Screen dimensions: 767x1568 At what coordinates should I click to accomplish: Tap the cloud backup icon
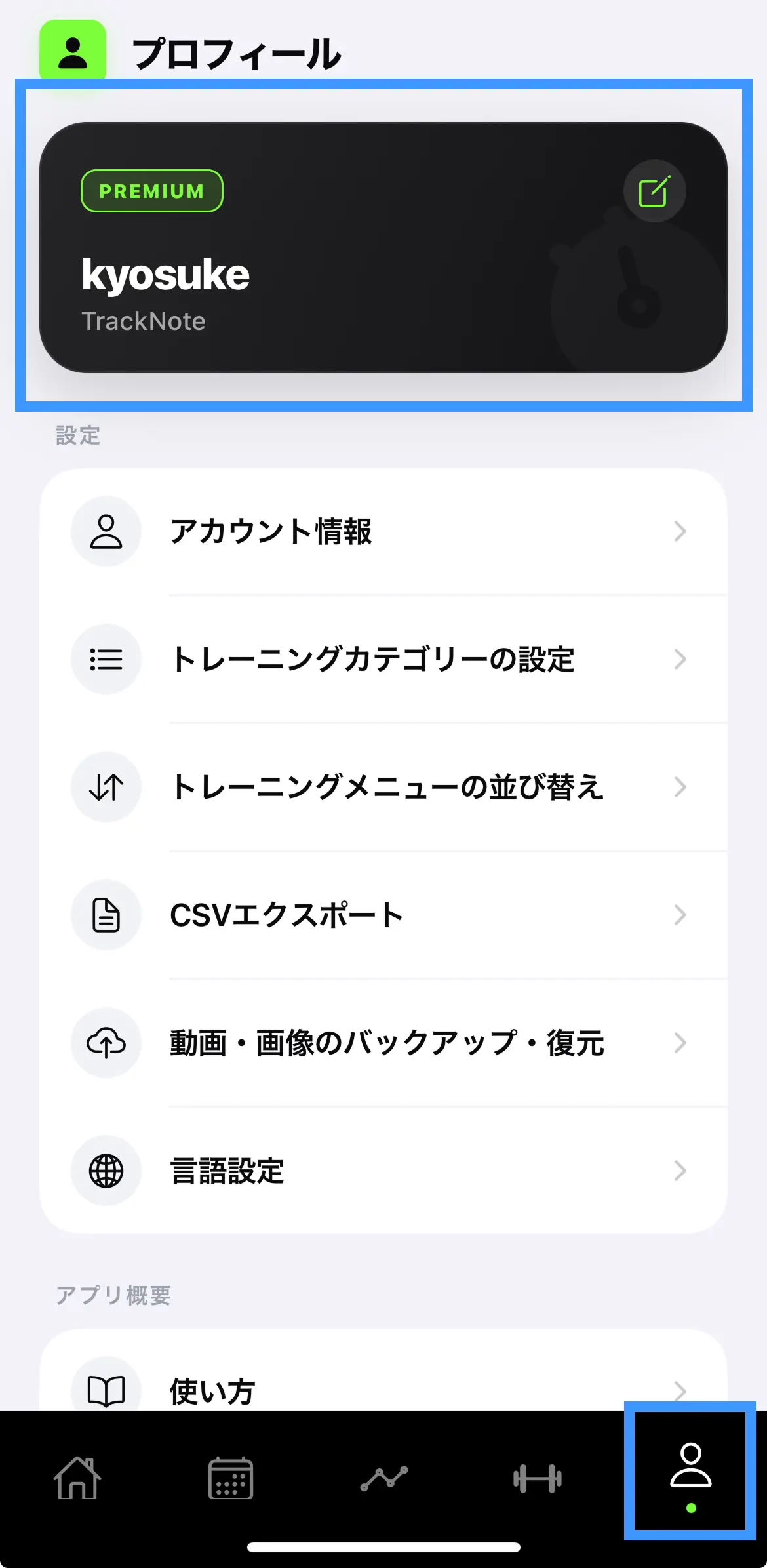106,1043
